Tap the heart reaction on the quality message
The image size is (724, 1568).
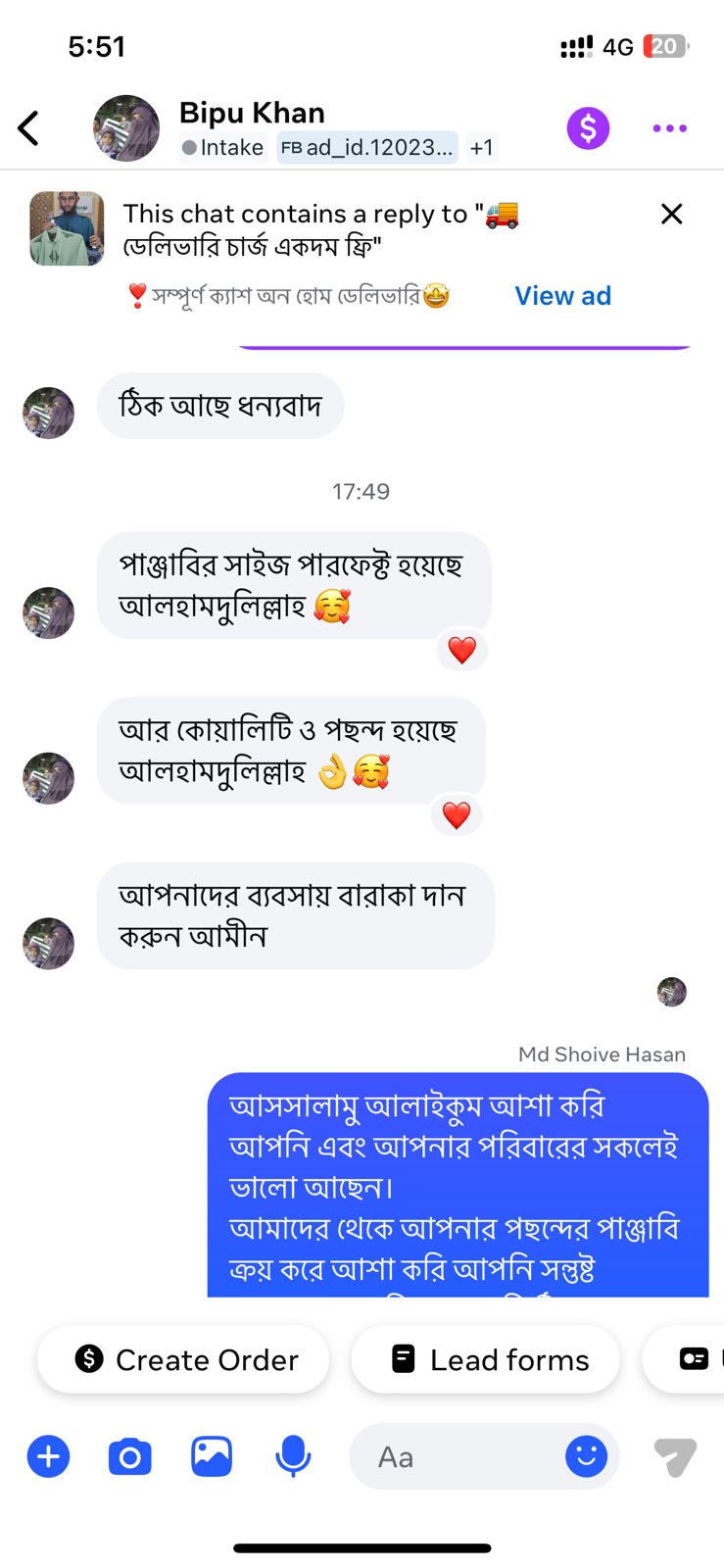click(457, 815)
